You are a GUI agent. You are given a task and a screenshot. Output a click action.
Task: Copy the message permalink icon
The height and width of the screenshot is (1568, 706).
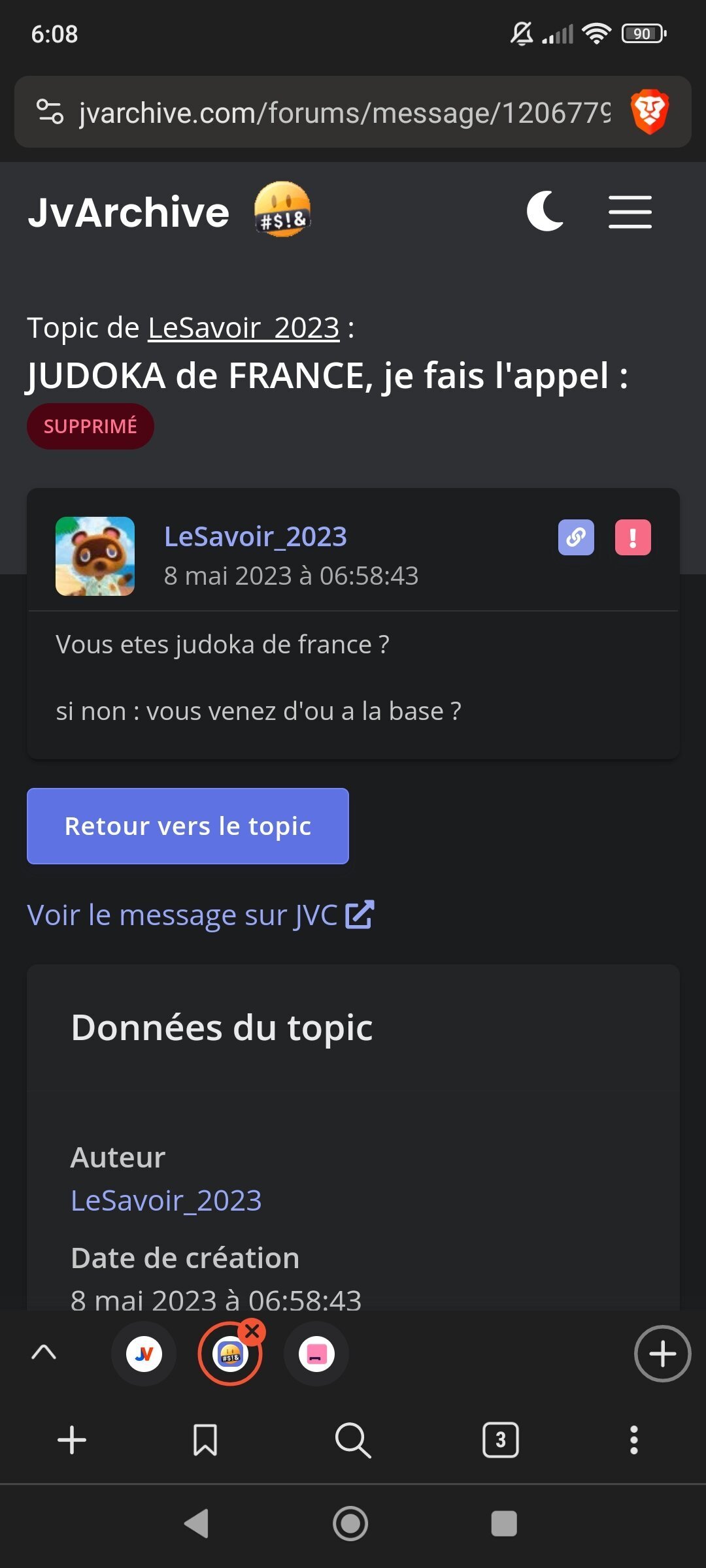click(576, 538)
